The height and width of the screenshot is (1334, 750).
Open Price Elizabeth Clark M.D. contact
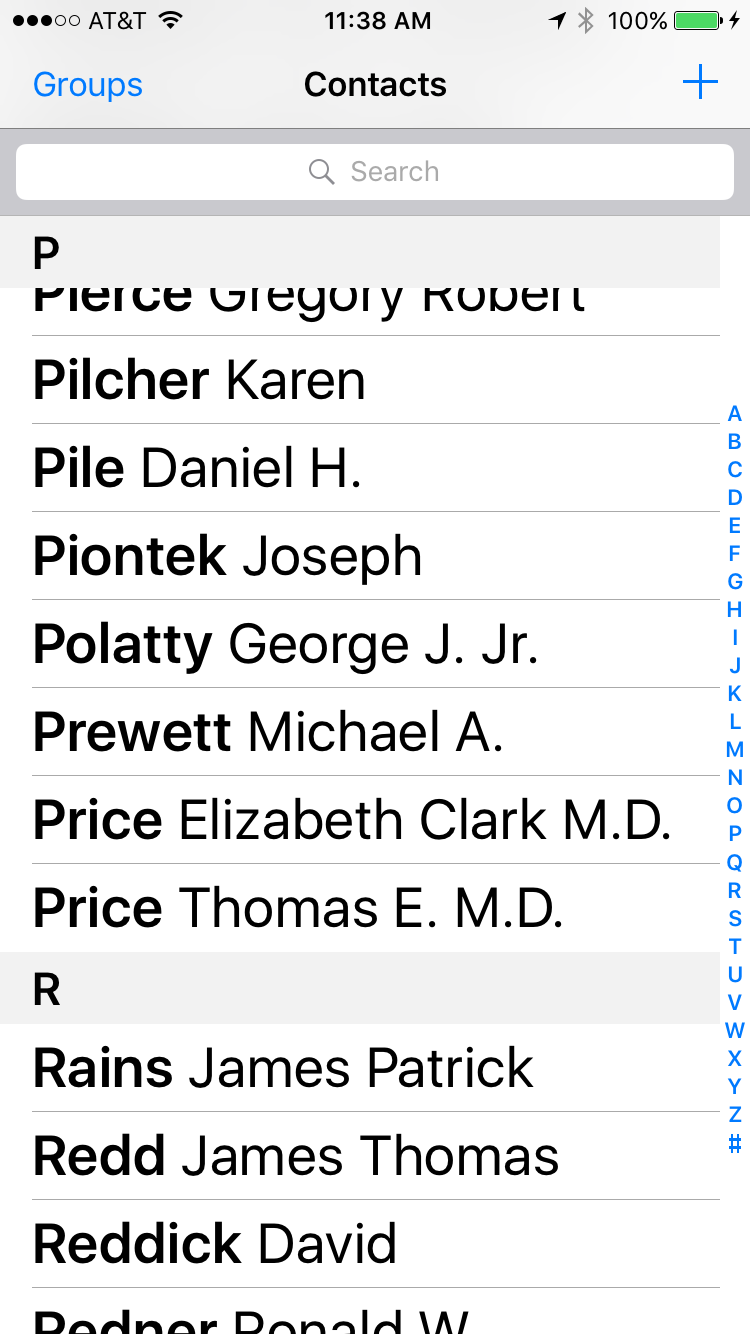pyautogui.click(x=352, y=821)
